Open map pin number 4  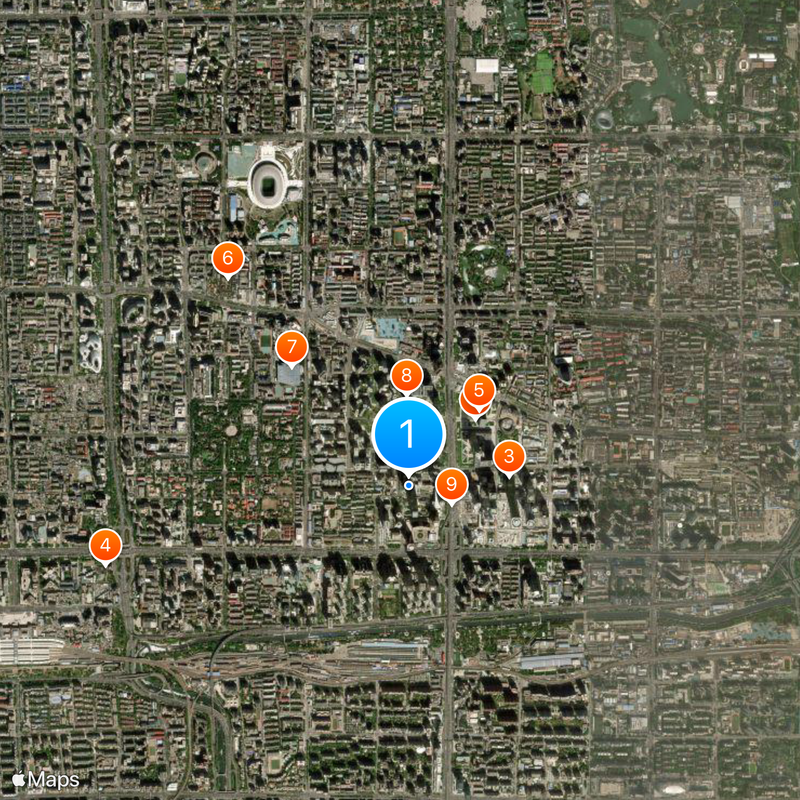coord(105,545)
